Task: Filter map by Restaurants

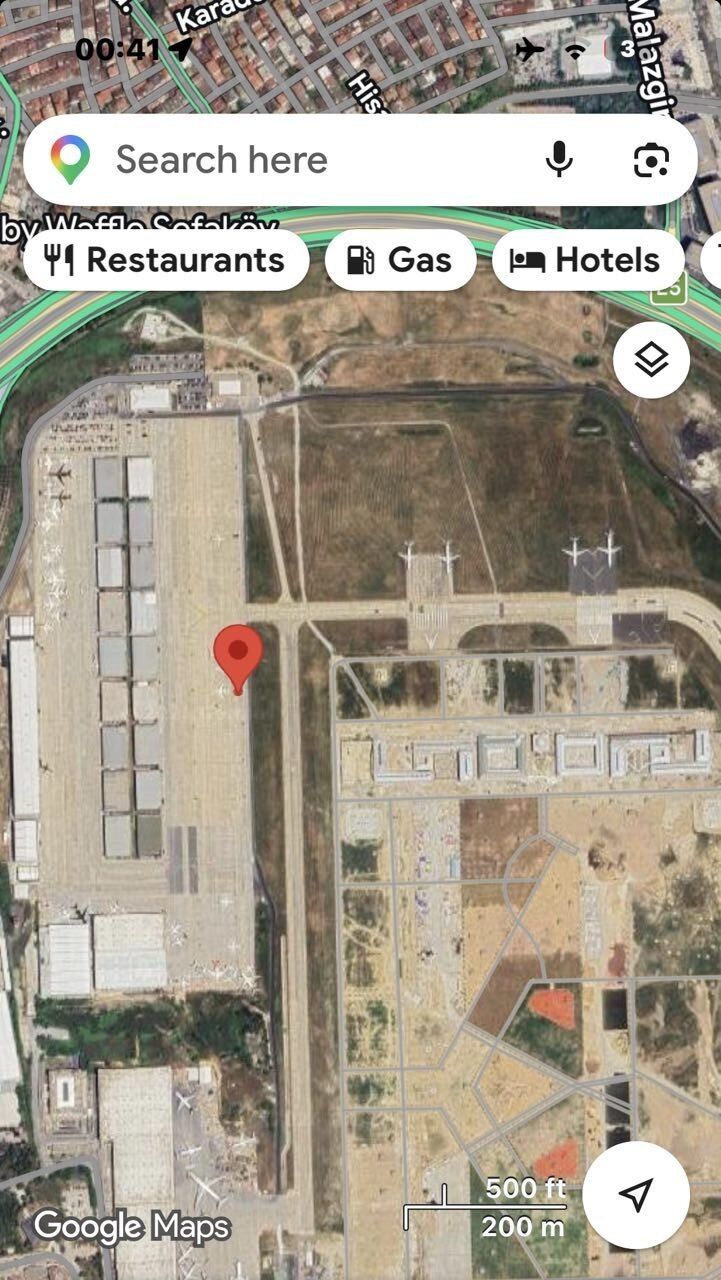Action: (x=166, y=260)
